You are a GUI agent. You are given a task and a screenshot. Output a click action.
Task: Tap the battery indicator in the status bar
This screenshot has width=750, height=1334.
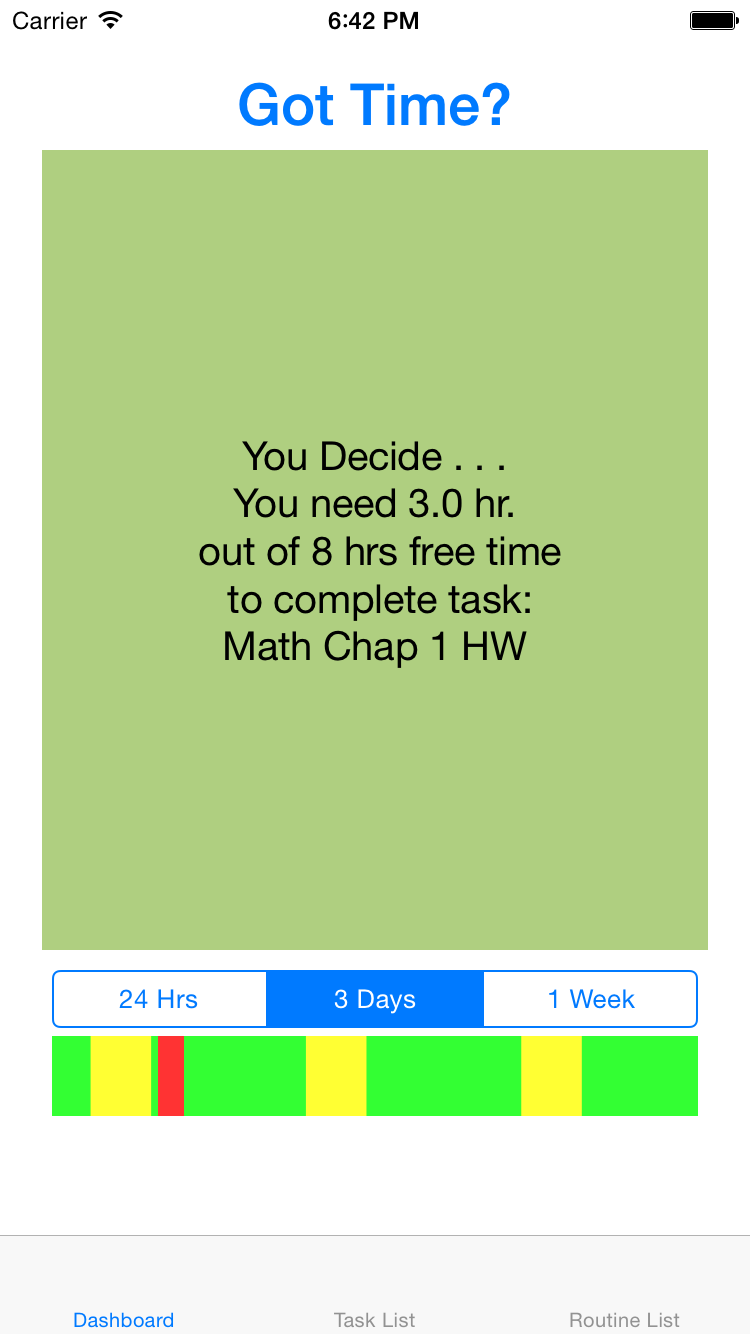point(712,20)
